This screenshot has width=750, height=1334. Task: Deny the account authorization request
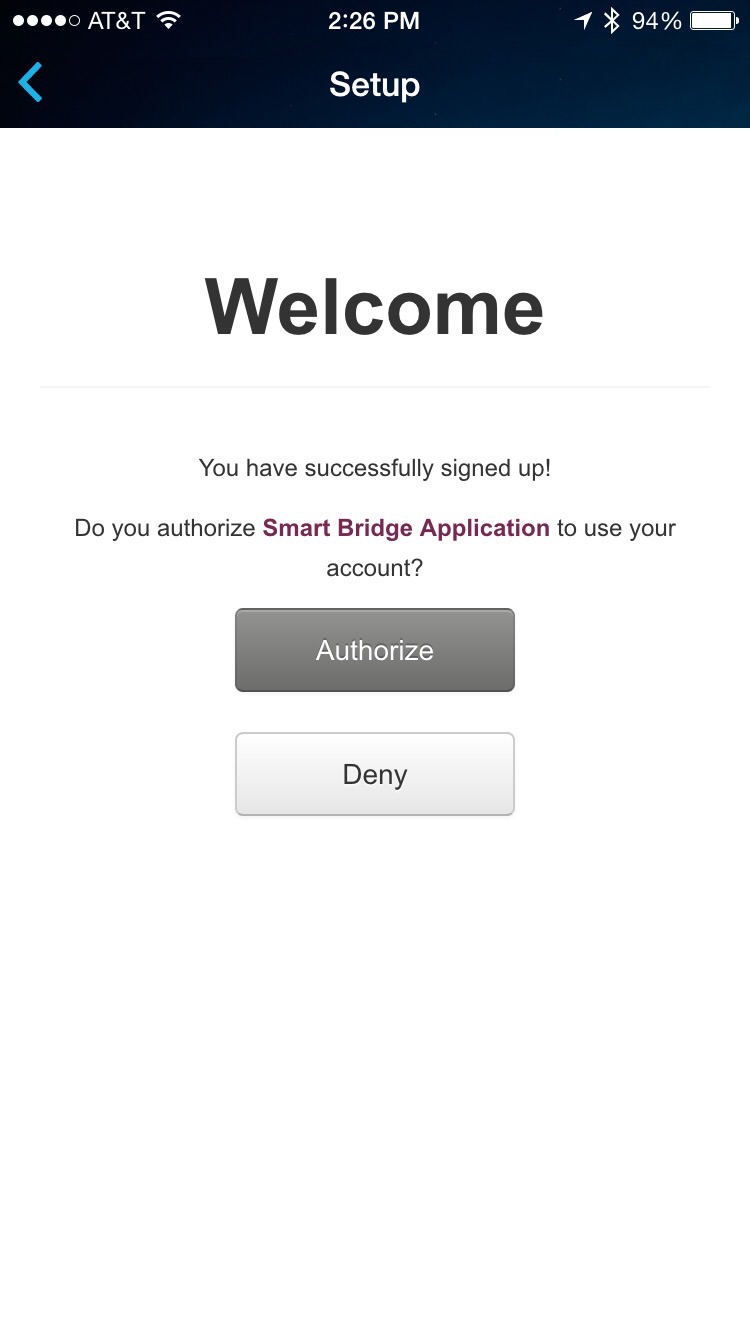click(375, 774)
